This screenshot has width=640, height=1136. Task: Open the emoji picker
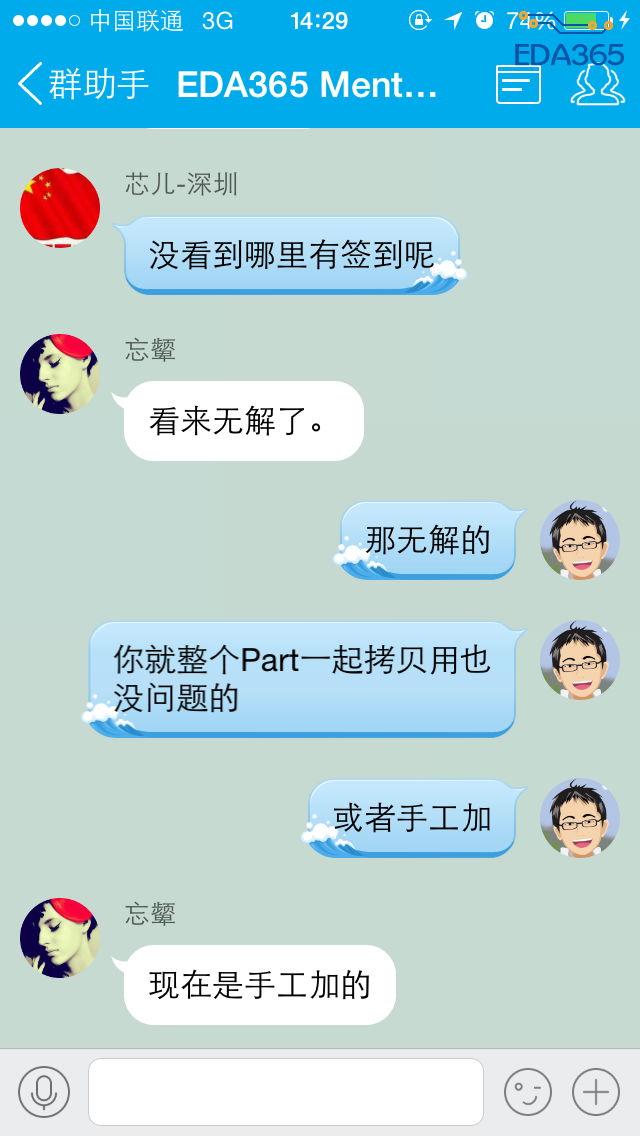(528, 1092)
